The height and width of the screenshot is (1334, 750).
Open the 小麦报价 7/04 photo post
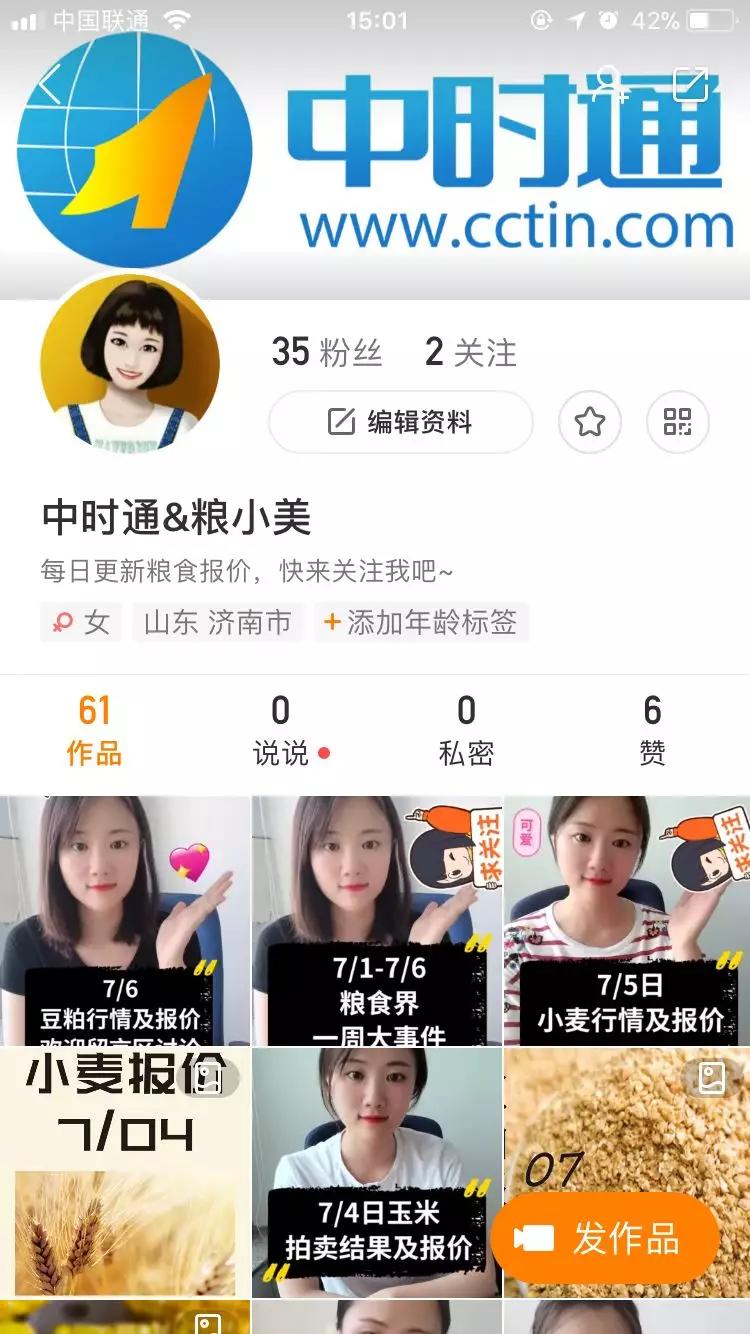click(x=124, y=1172)
